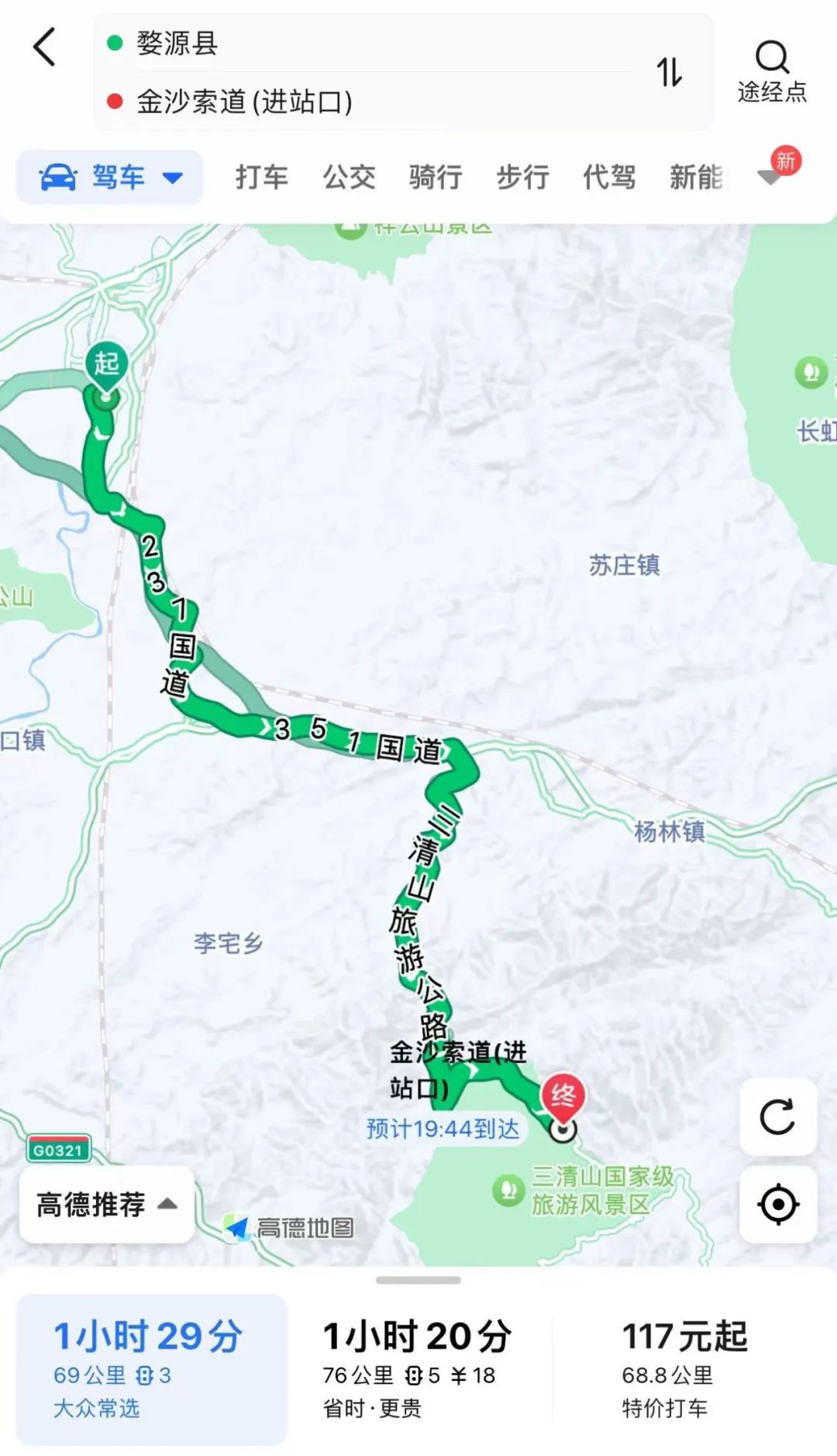Expand more travel modes arrow

pyautogui.click(x=770, y=178)
